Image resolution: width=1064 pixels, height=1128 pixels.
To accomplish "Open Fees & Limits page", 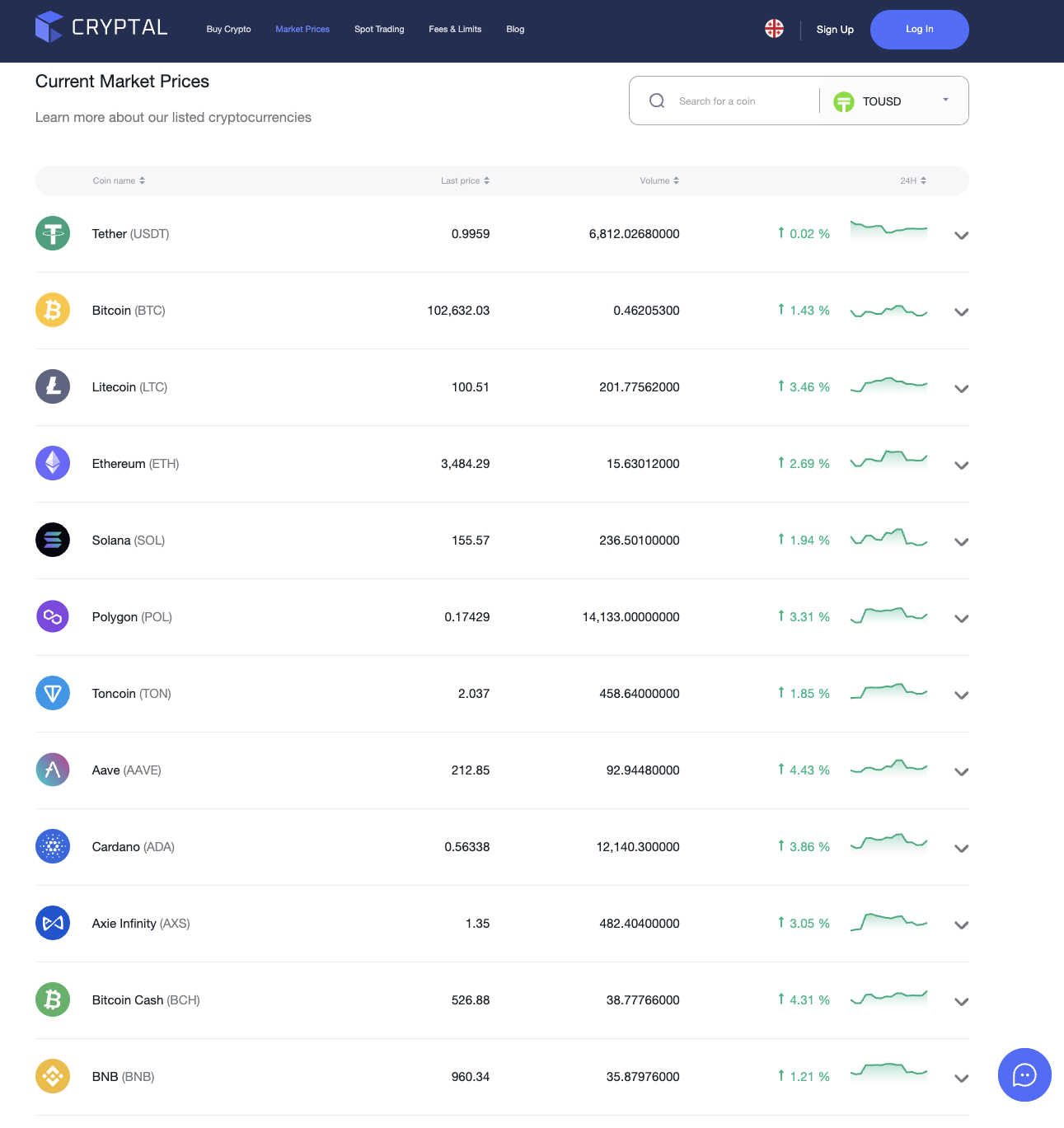I will click(x=455, y=29).
